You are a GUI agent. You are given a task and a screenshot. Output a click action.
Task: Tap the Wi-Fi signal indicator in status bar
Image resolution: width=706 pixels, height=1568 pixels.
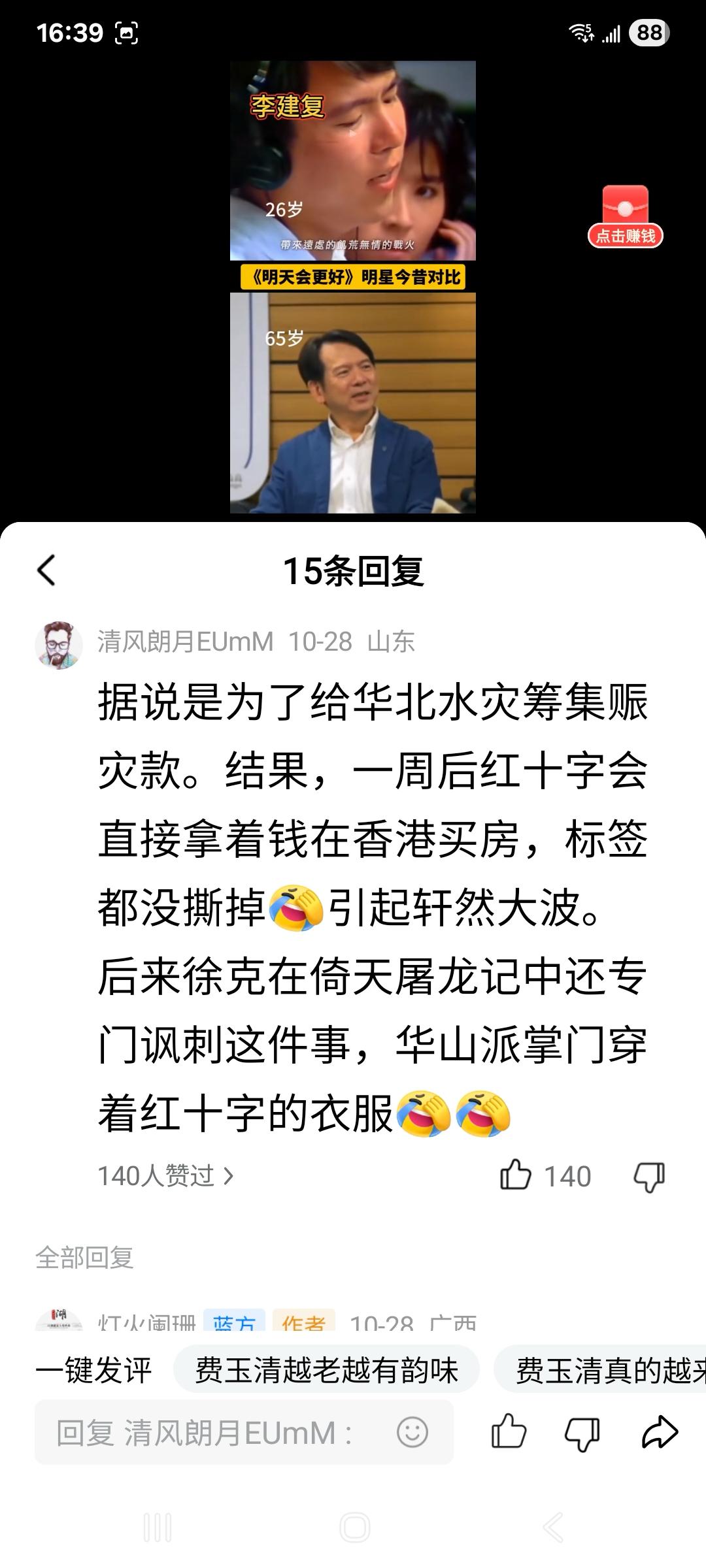579,31
